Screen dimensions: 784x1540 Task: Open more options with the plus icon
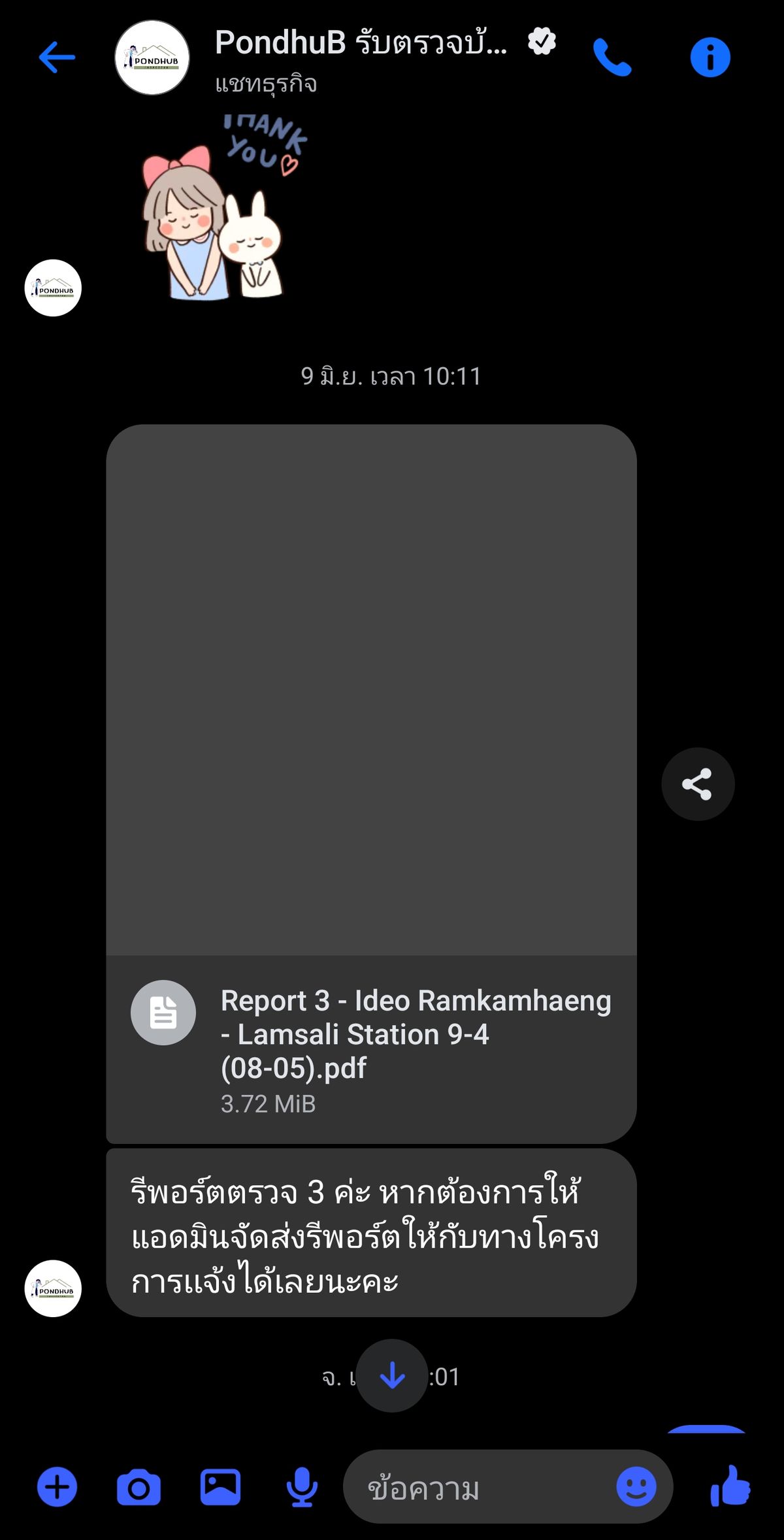pos(57,1487)
